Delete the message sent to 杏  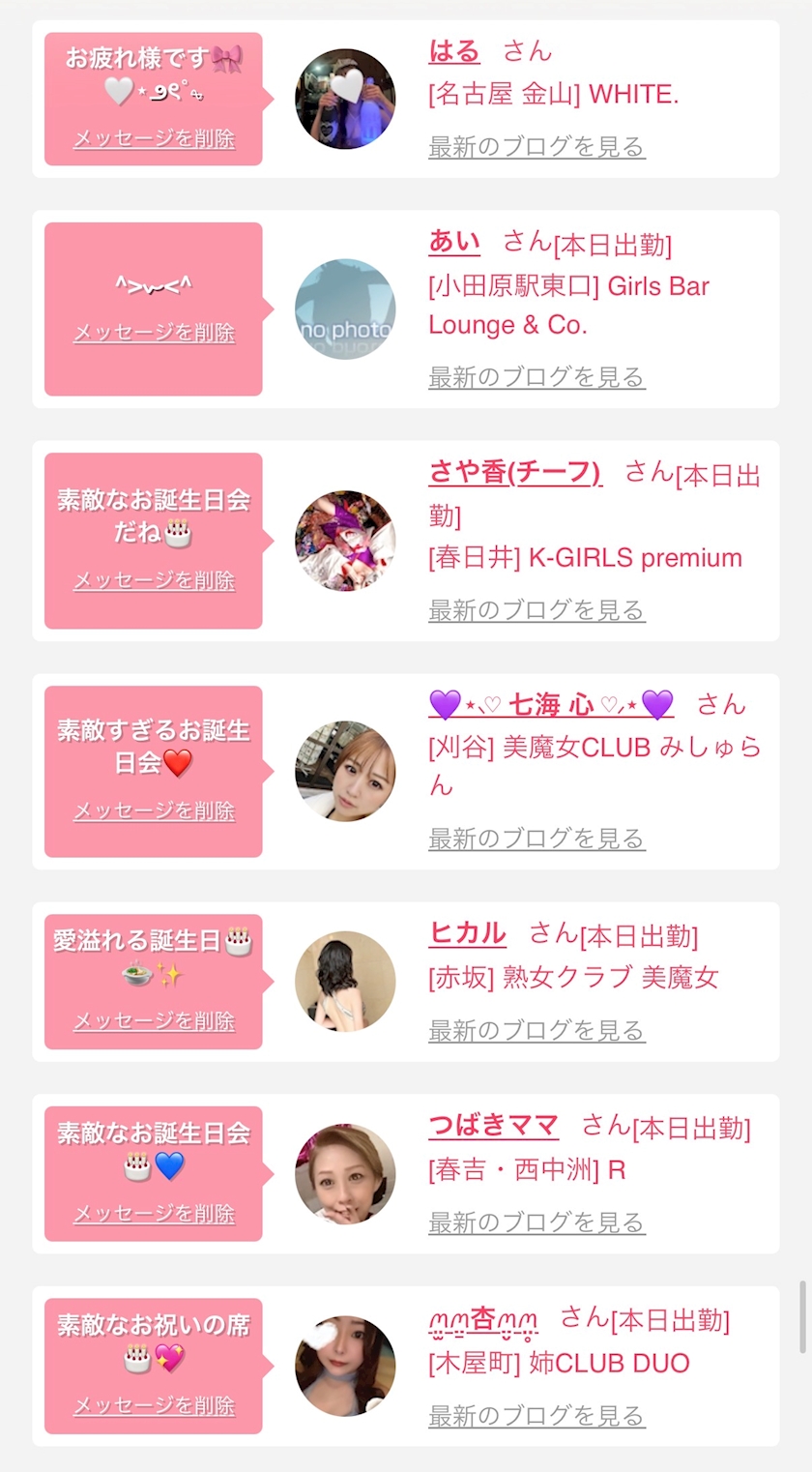tap(154, 1405)
